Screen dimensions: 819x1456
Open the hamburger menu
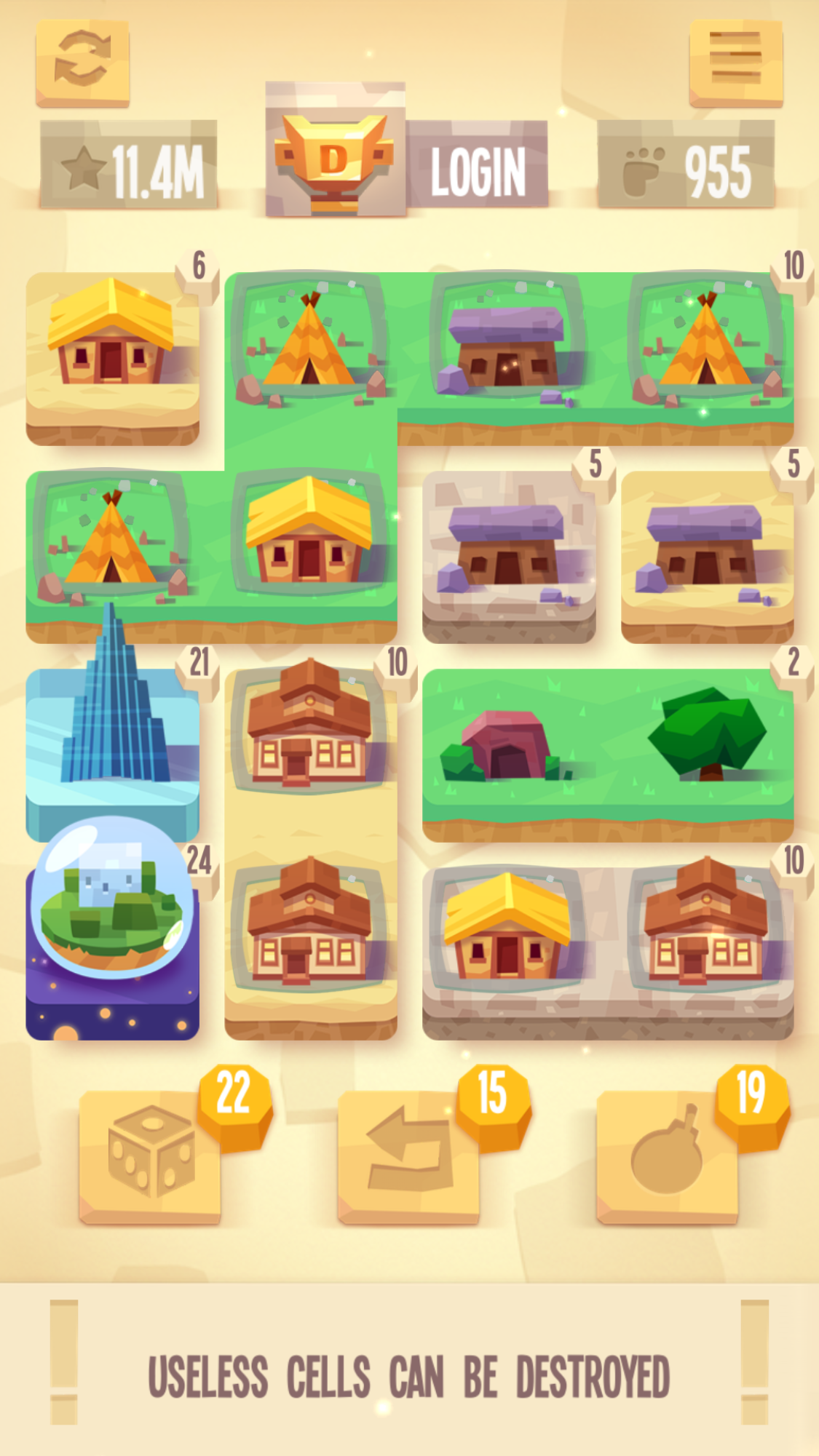735,61
